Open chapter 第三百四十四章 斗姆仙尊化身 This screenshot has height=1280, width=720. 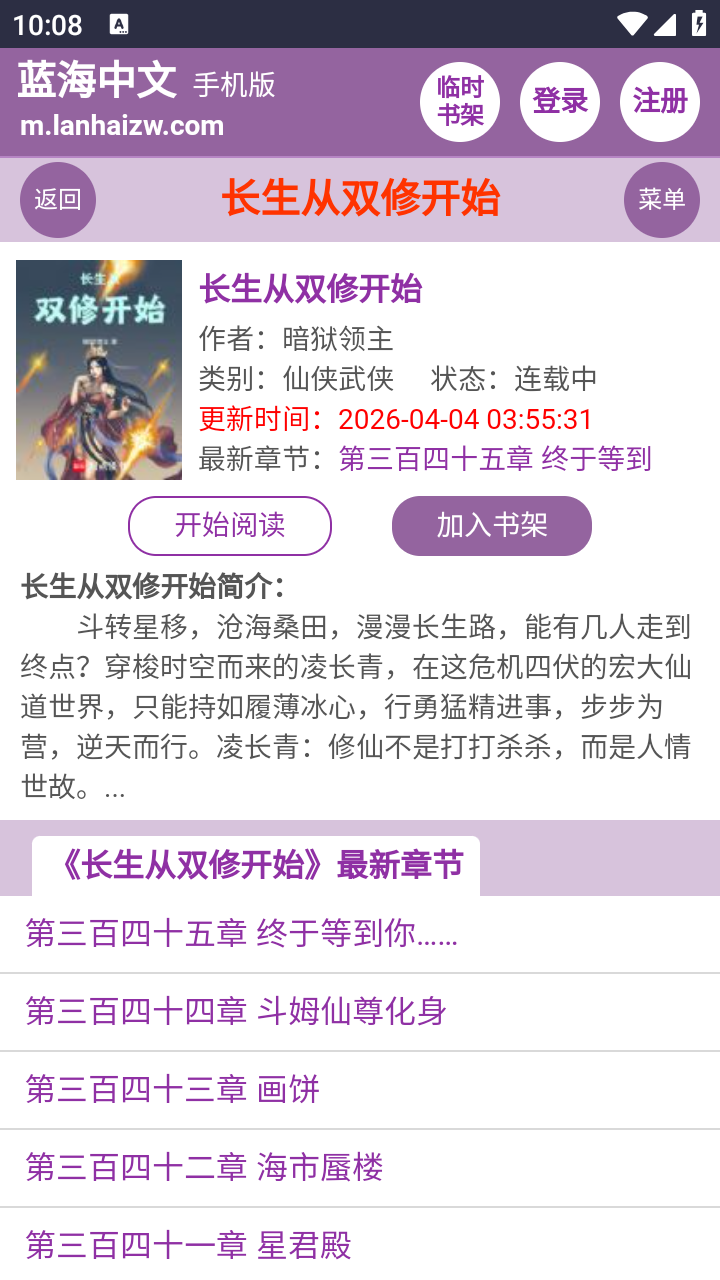click(234, 1012)
